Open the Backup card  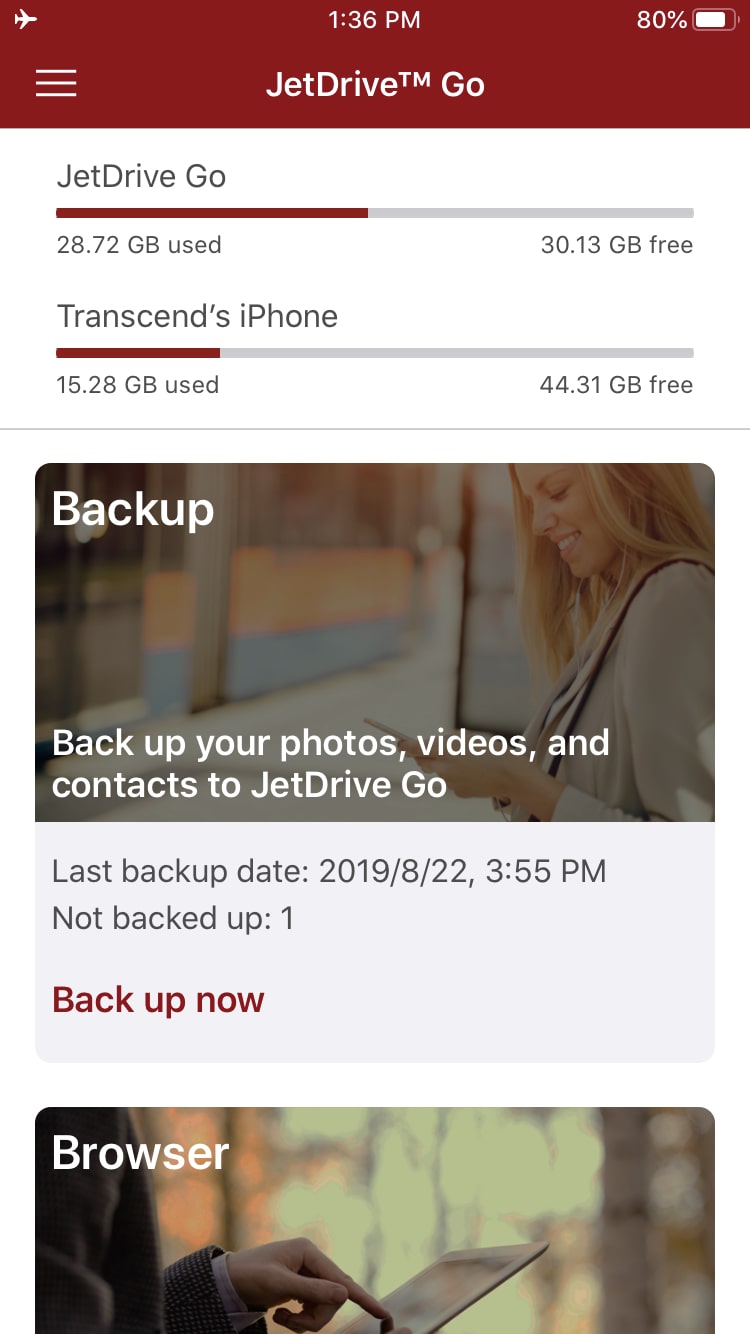(x=375, y=642)
